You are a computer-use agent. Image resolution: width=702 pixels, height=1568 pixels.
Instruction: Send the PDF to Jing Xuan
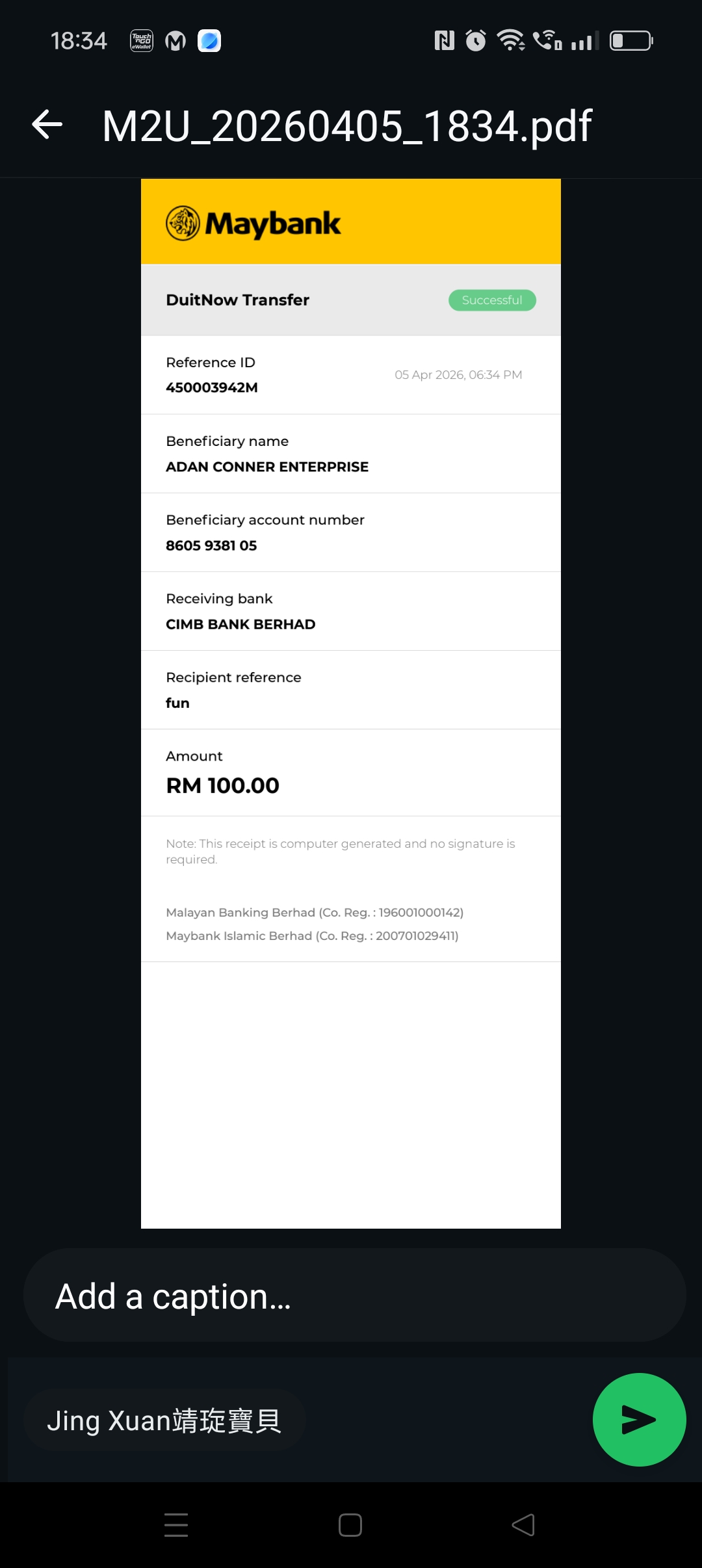point(638,1420)
